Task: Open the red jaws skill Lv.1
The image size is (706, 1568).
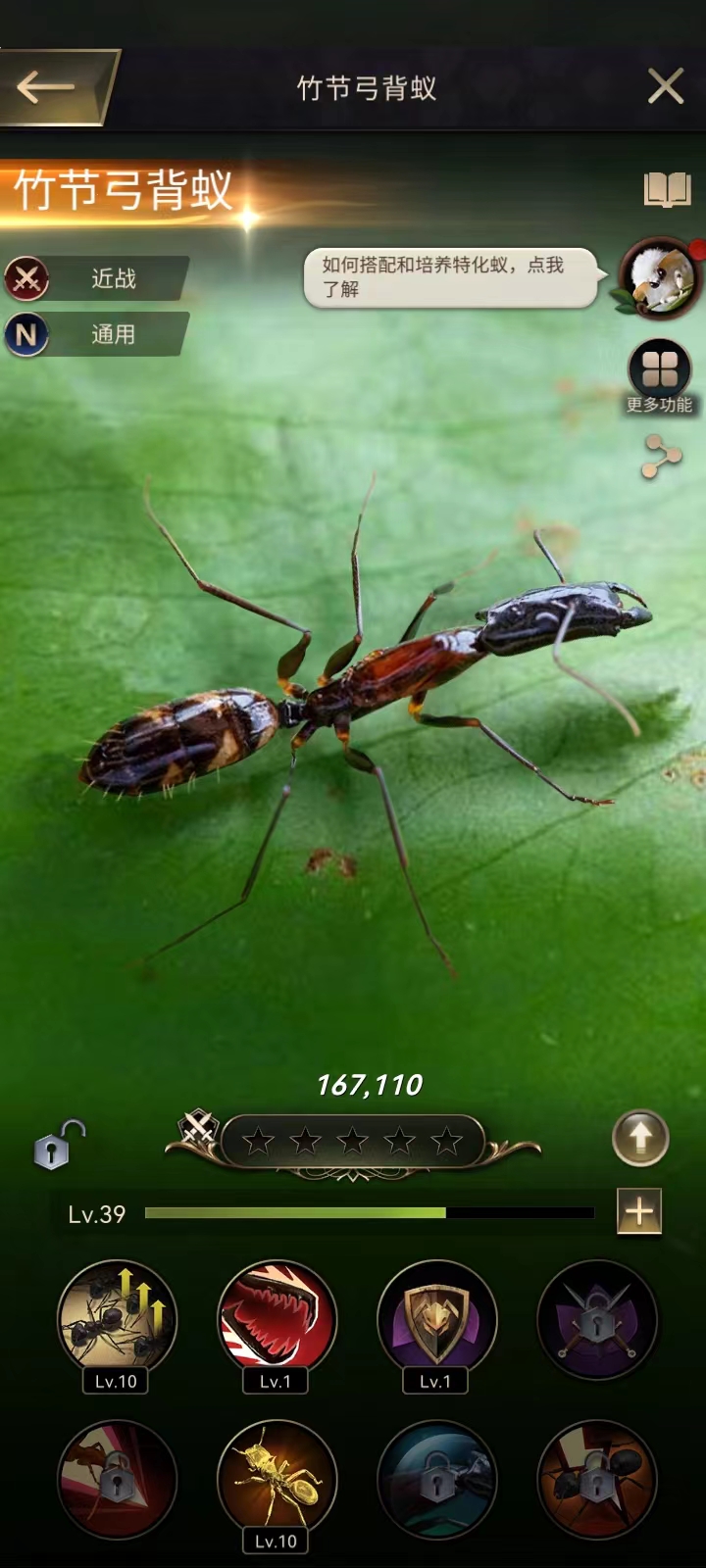Action: point(277,1319)
